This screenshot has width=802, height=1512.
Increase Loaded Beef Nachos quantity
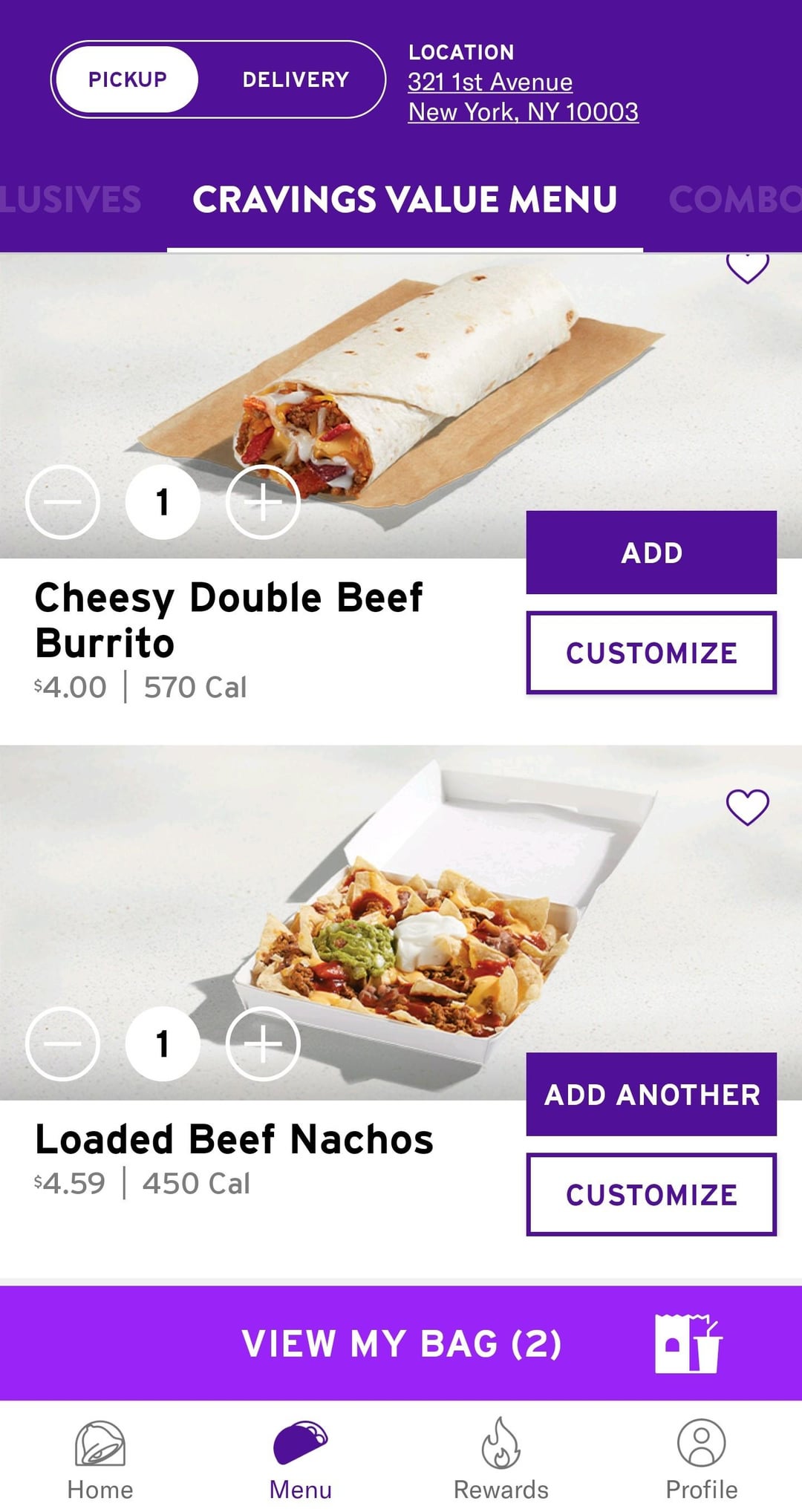[x=263, y=1044]
